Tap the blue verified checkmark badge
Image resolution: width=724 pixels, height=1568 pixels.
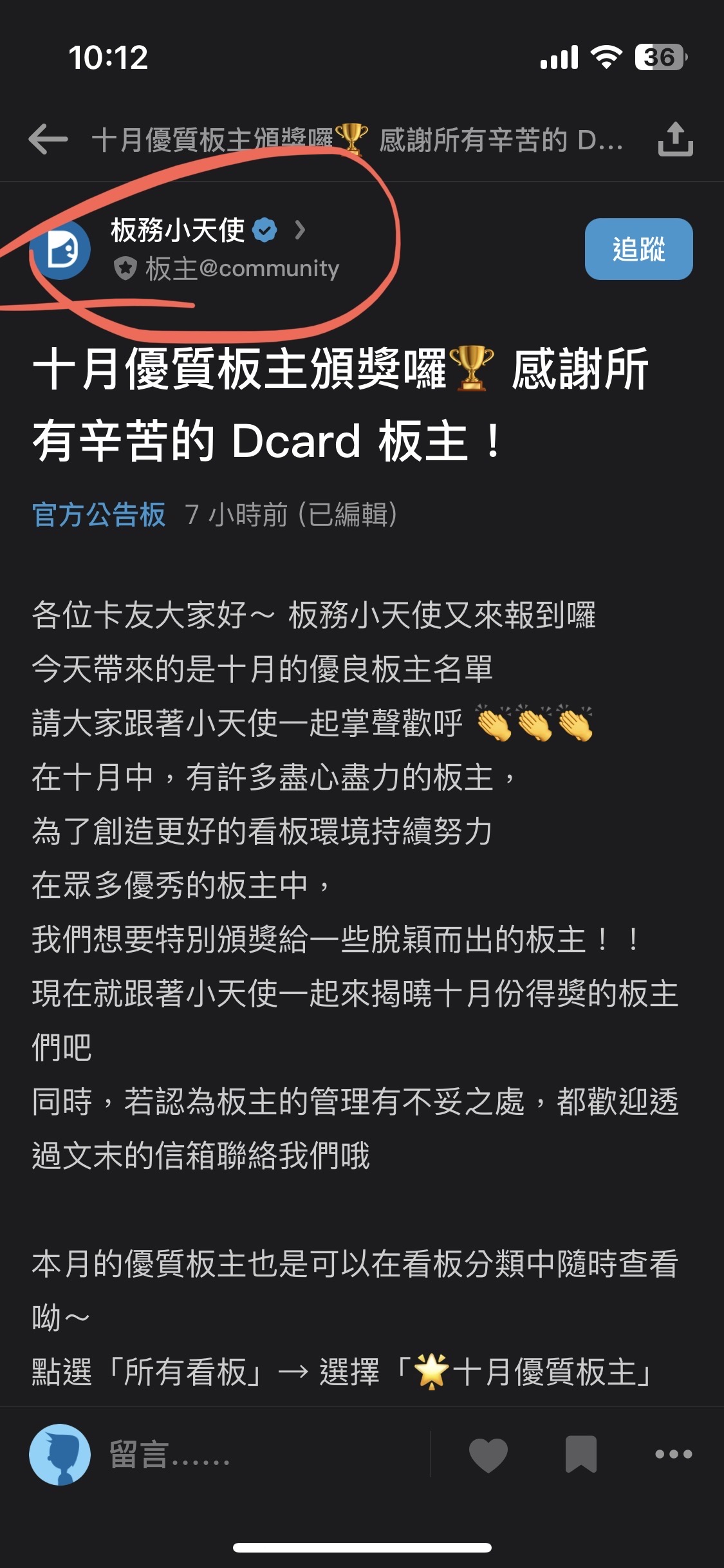coord(264,229)
